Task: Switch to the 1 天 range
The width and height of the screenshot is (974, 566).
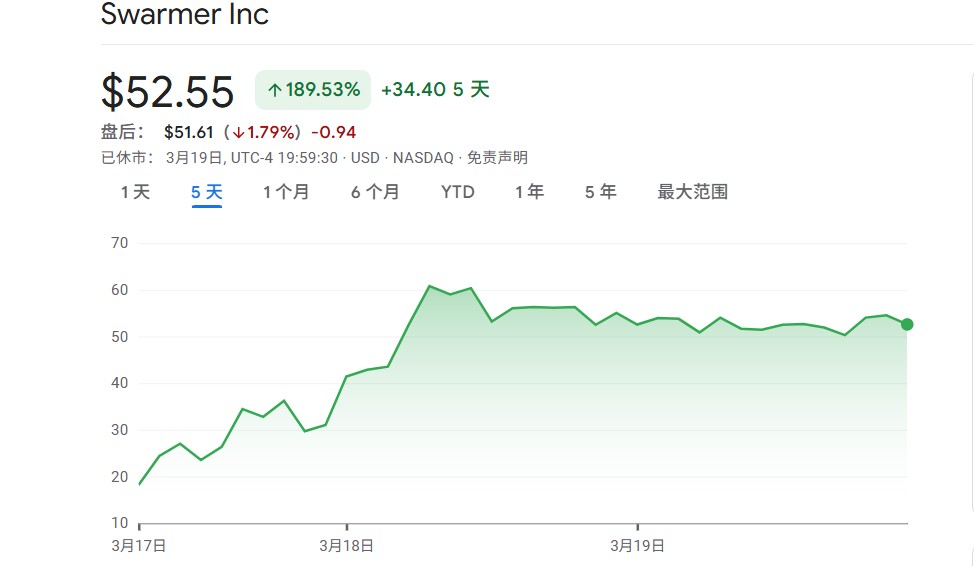Action: (x=135, y=192)
